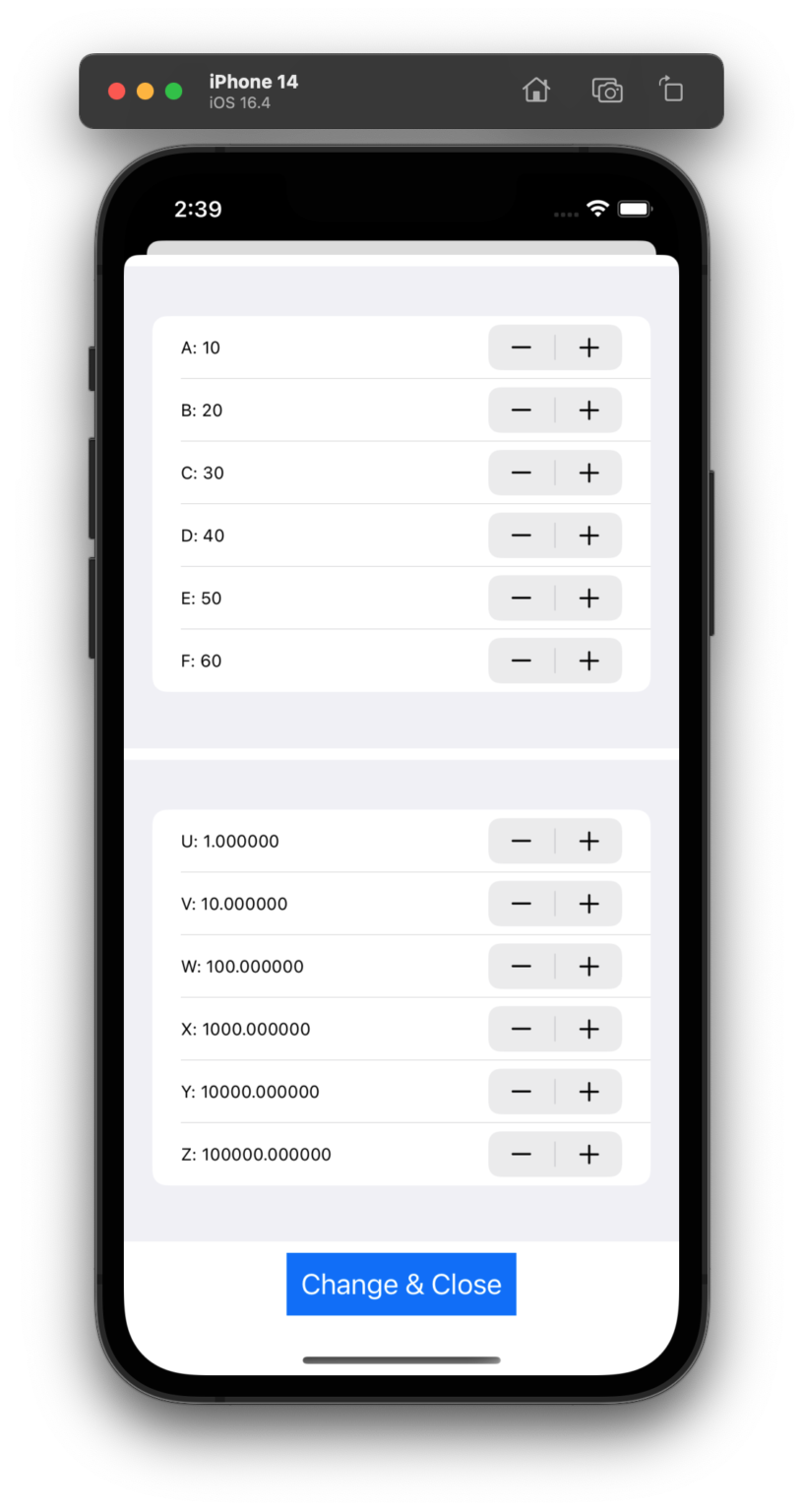This screenshot has height=1512, width=803.
Task: Tap minus on the E row
Action: (522, 598)
